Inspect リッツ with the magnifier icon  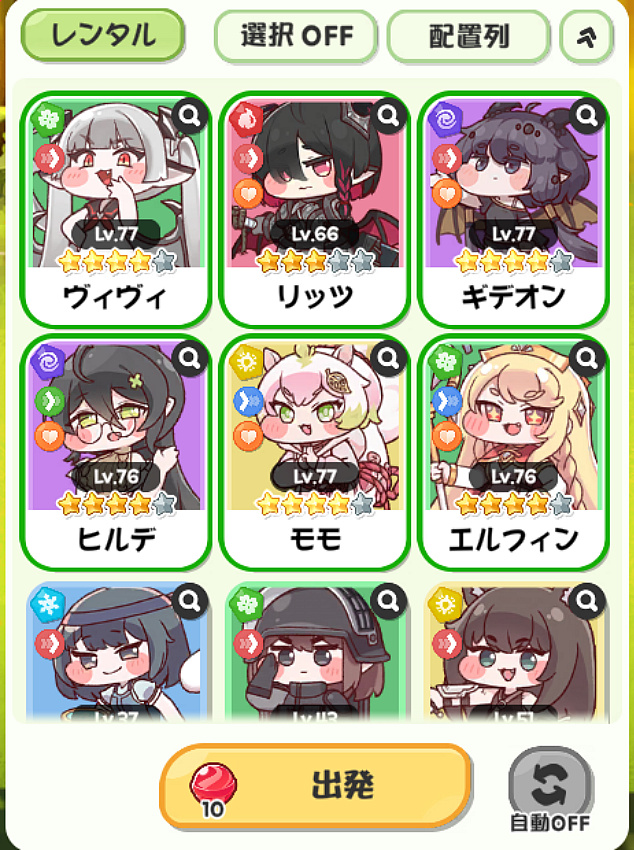[388, 117]
